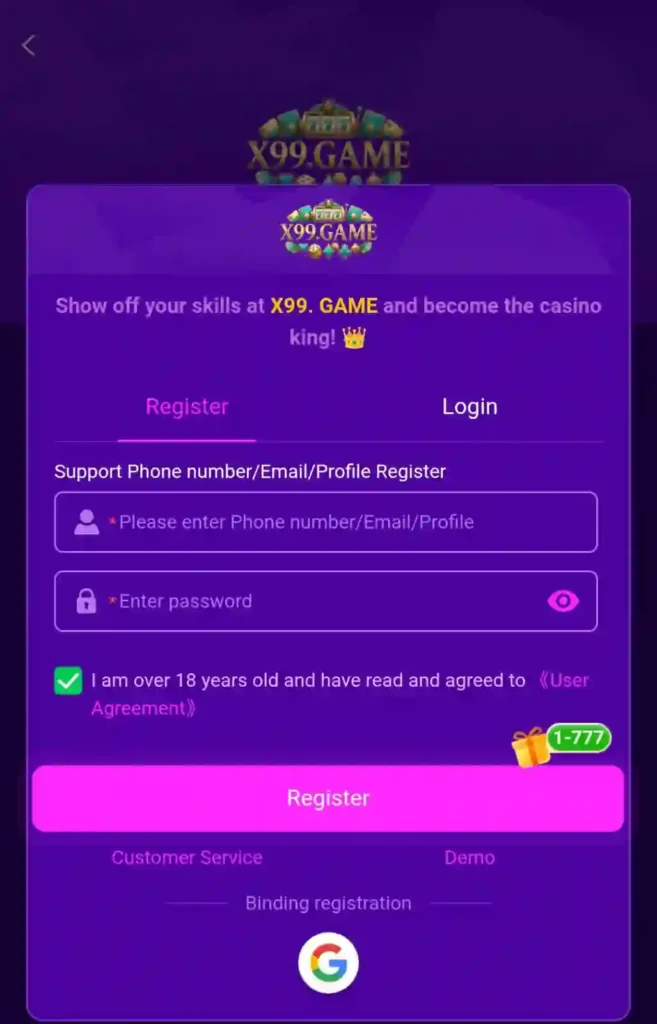Select the Register tab
The height and width of the screenshot is (1024, 657).
[x=187, y=407]
